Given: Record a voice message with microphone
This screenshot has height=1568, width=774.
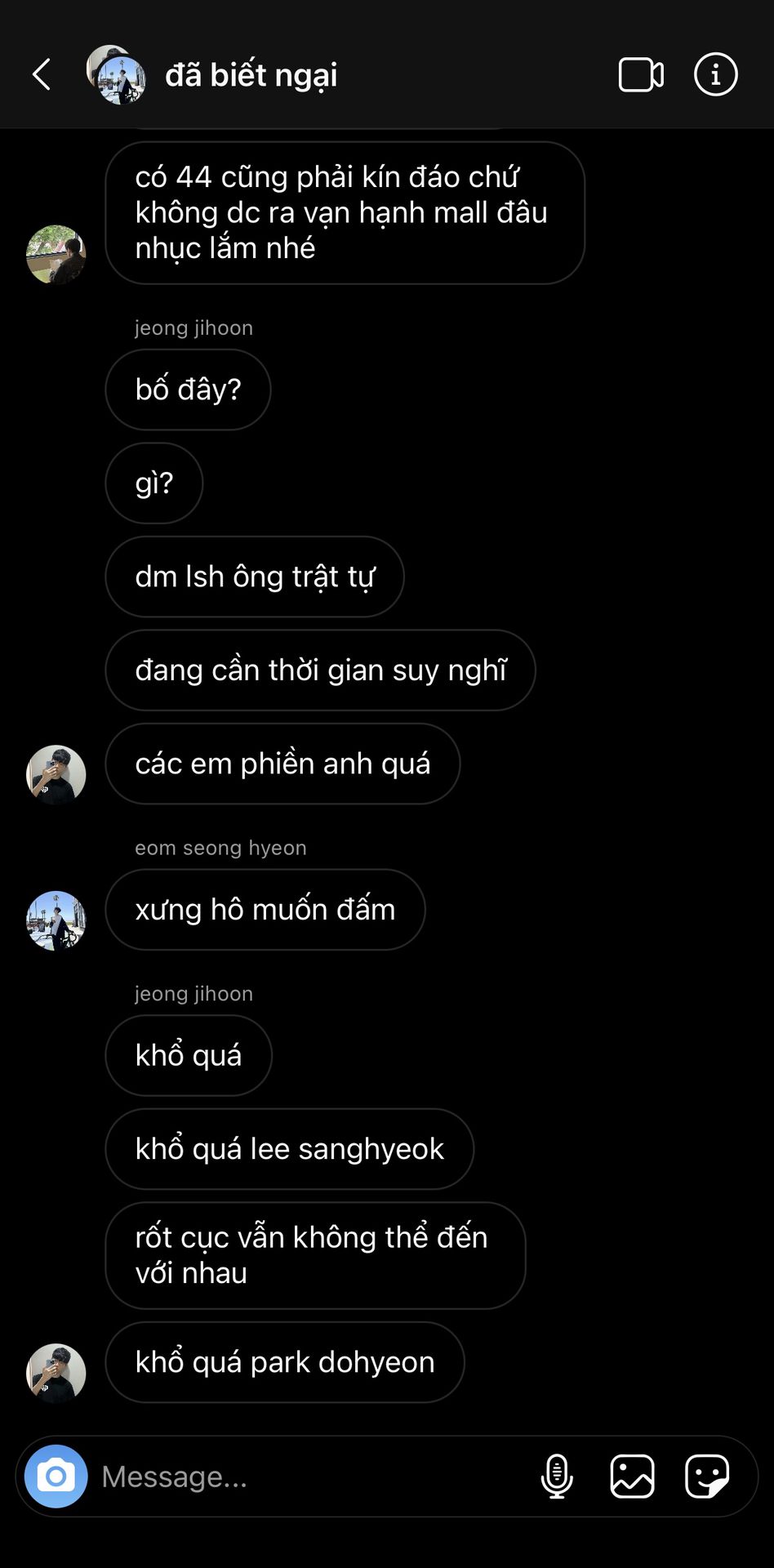Looking at the screenshot, I should (x=557, y=1476).
